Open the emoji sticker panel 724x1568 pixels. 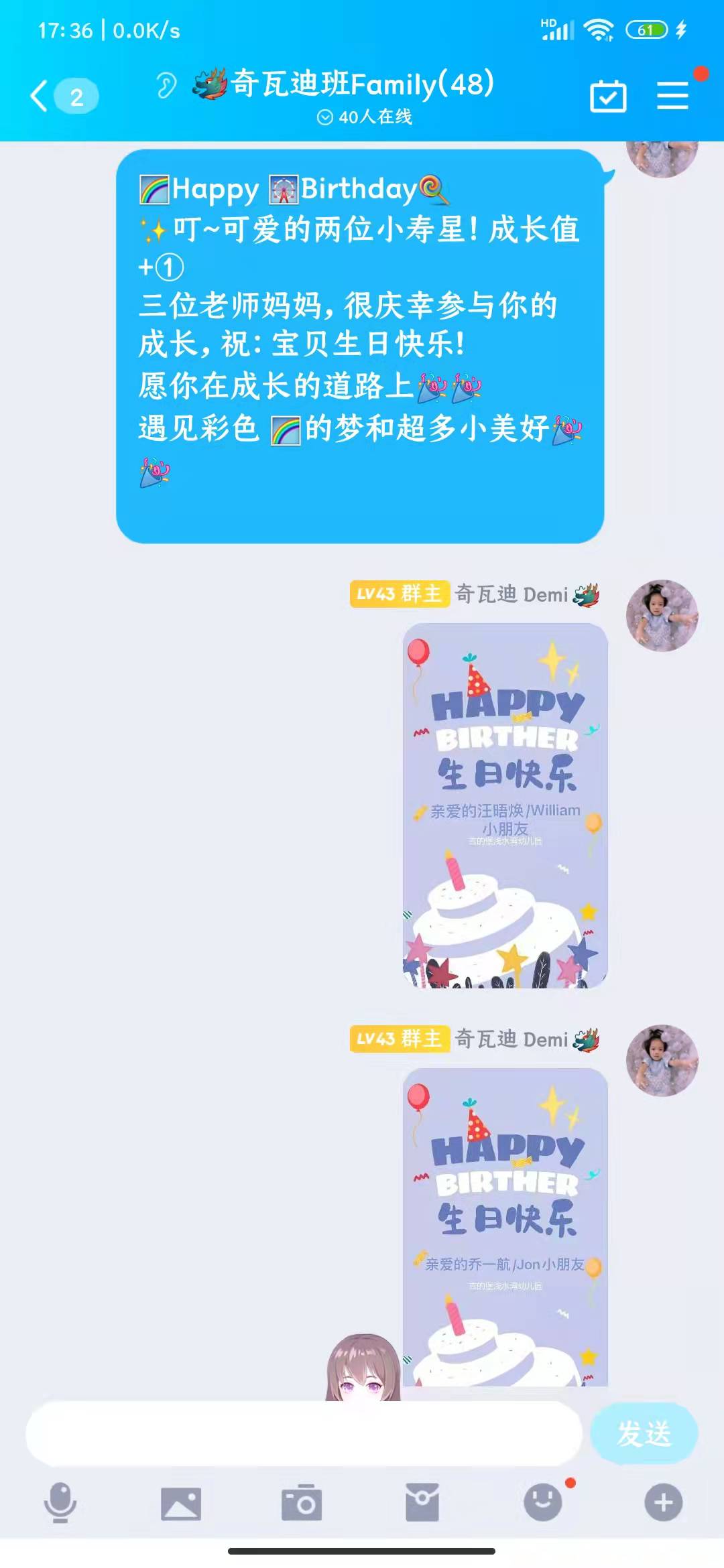pos(543,1503)
